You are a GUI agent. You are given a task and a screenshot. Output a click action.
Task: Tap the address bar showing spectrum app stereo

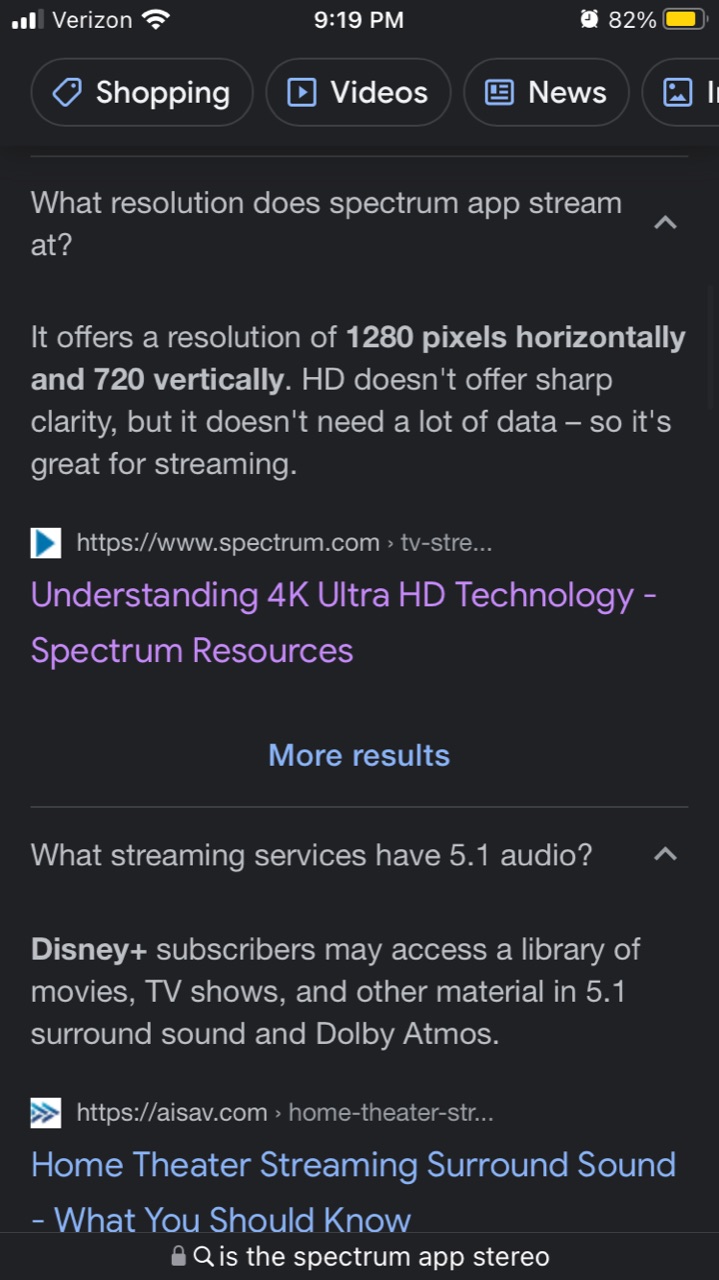(x=360, y=1257)
